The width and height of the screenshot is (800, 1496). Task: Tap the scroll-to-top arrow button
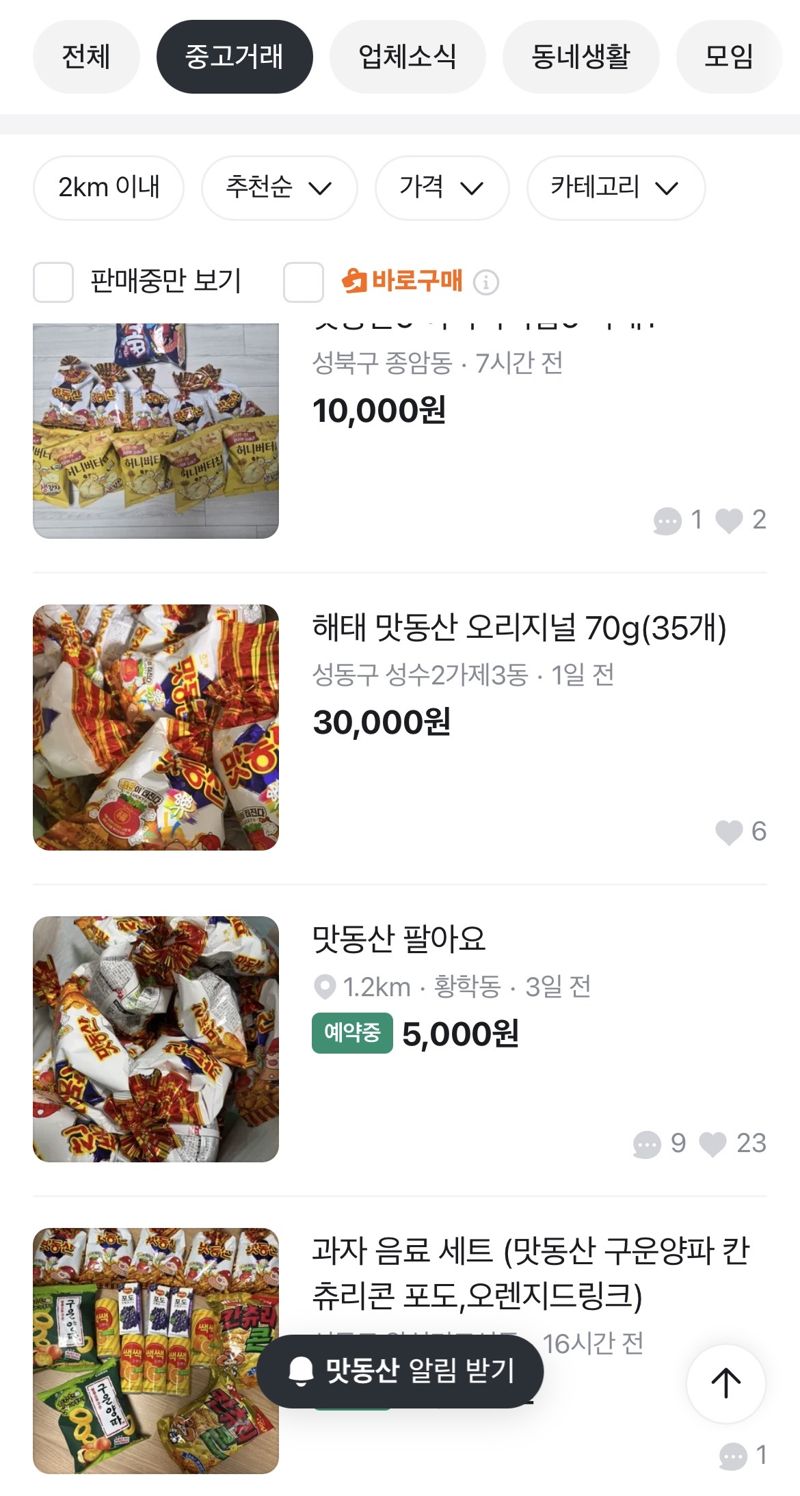point(725,1384)
